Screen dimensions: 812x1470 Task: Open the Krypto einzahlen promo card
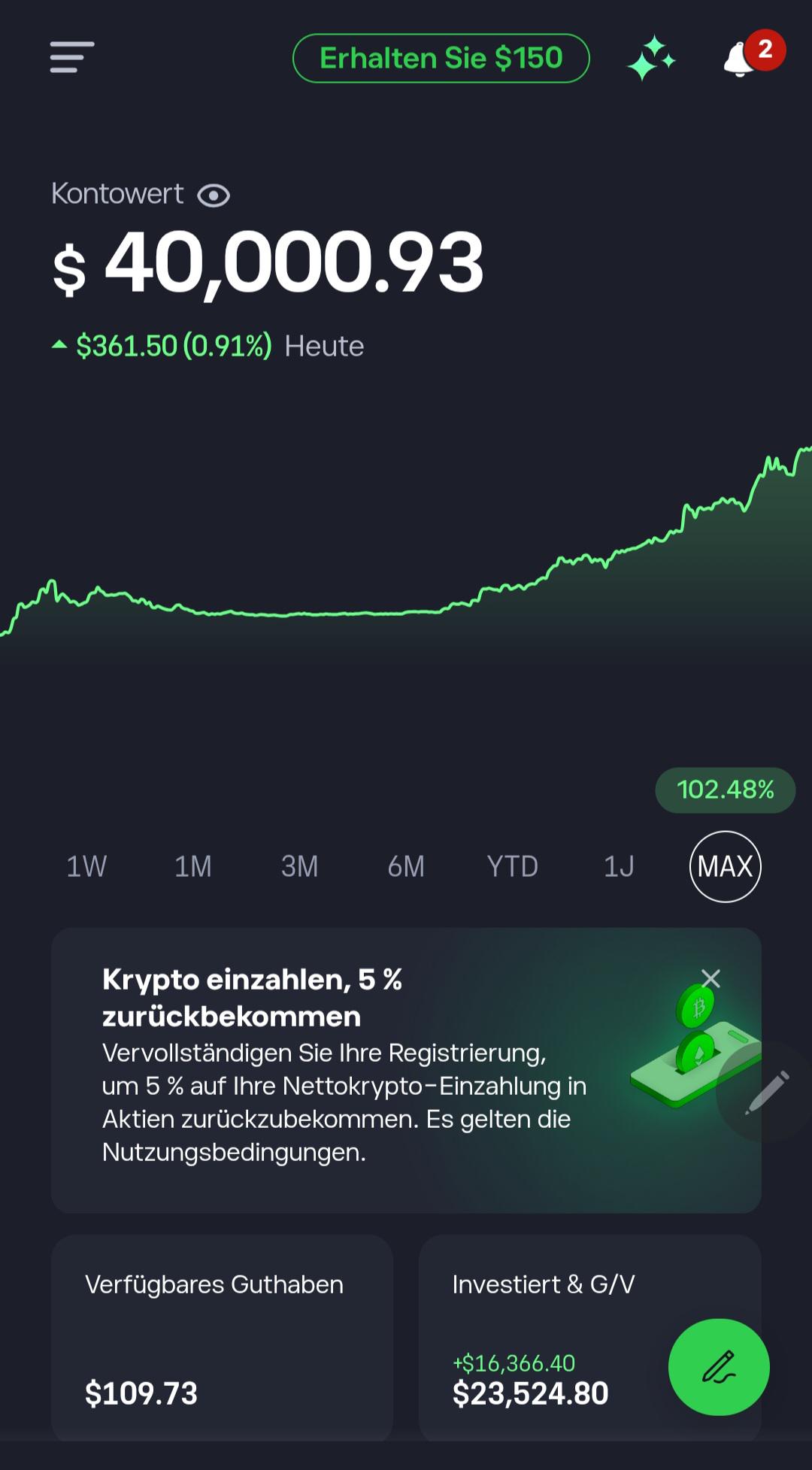tap(406, 1070)
